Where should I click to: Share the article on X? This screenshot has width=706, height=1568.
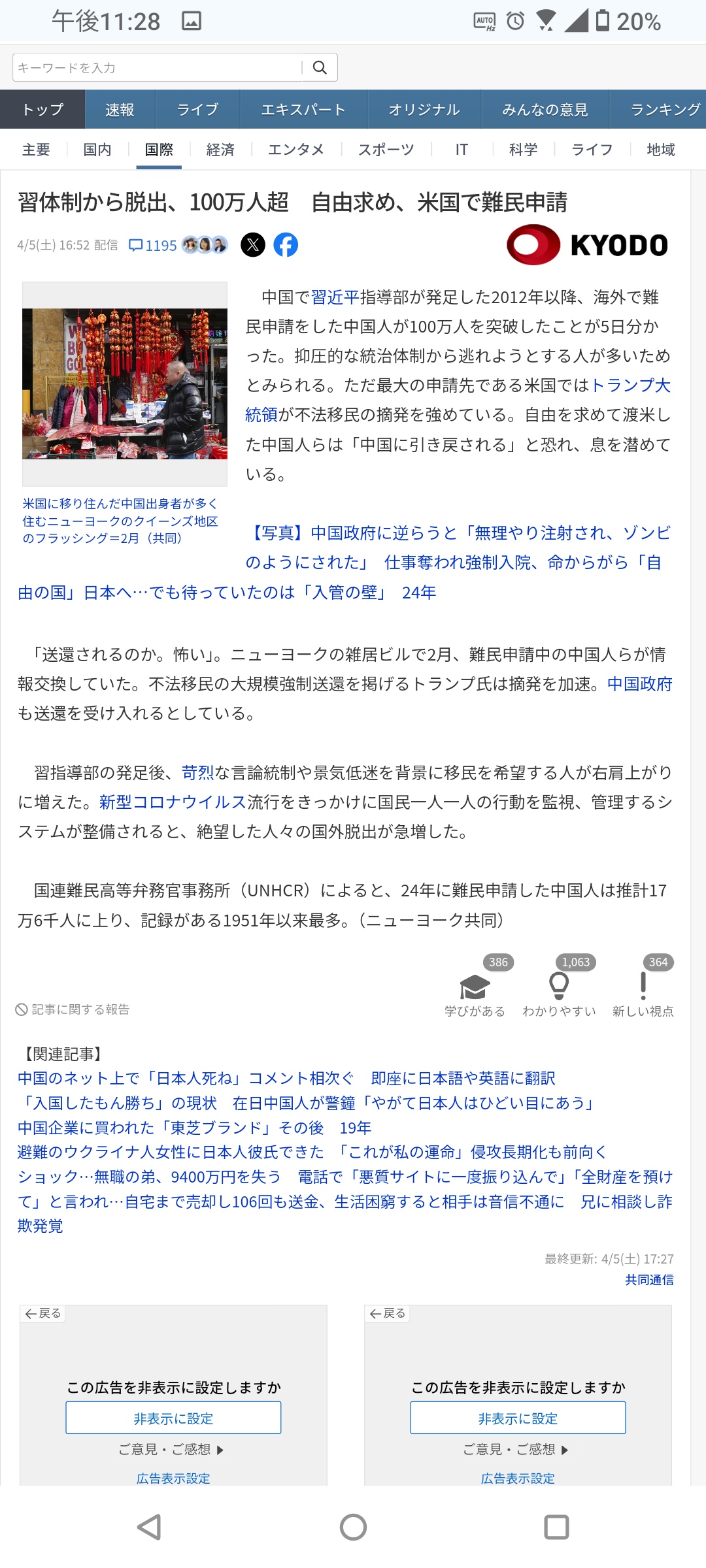pyautogui.click(x=253, y=245)
